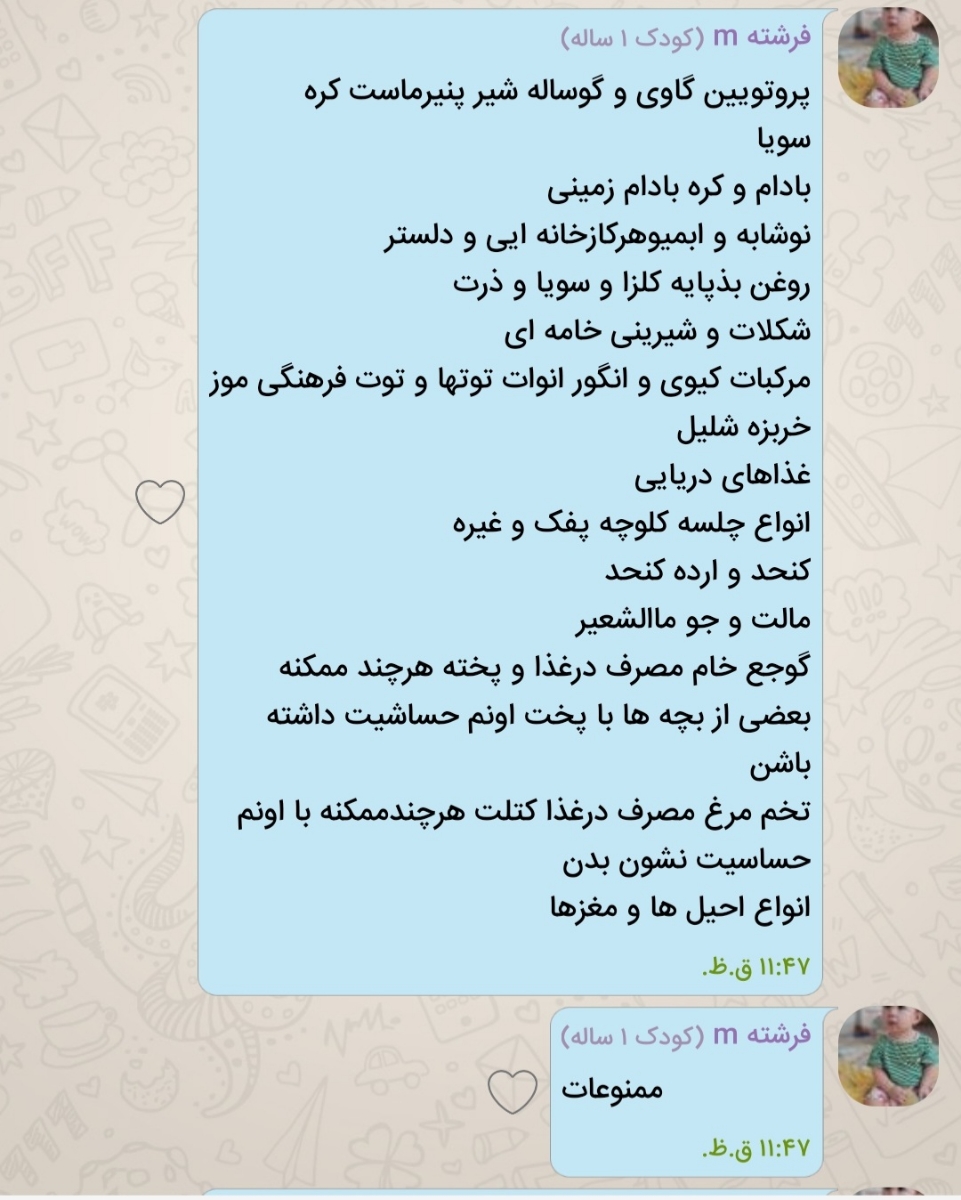Like the ممنوعات message
Image resolution: width=961 pixels, height=1200 pixels.
[513, 1091]
